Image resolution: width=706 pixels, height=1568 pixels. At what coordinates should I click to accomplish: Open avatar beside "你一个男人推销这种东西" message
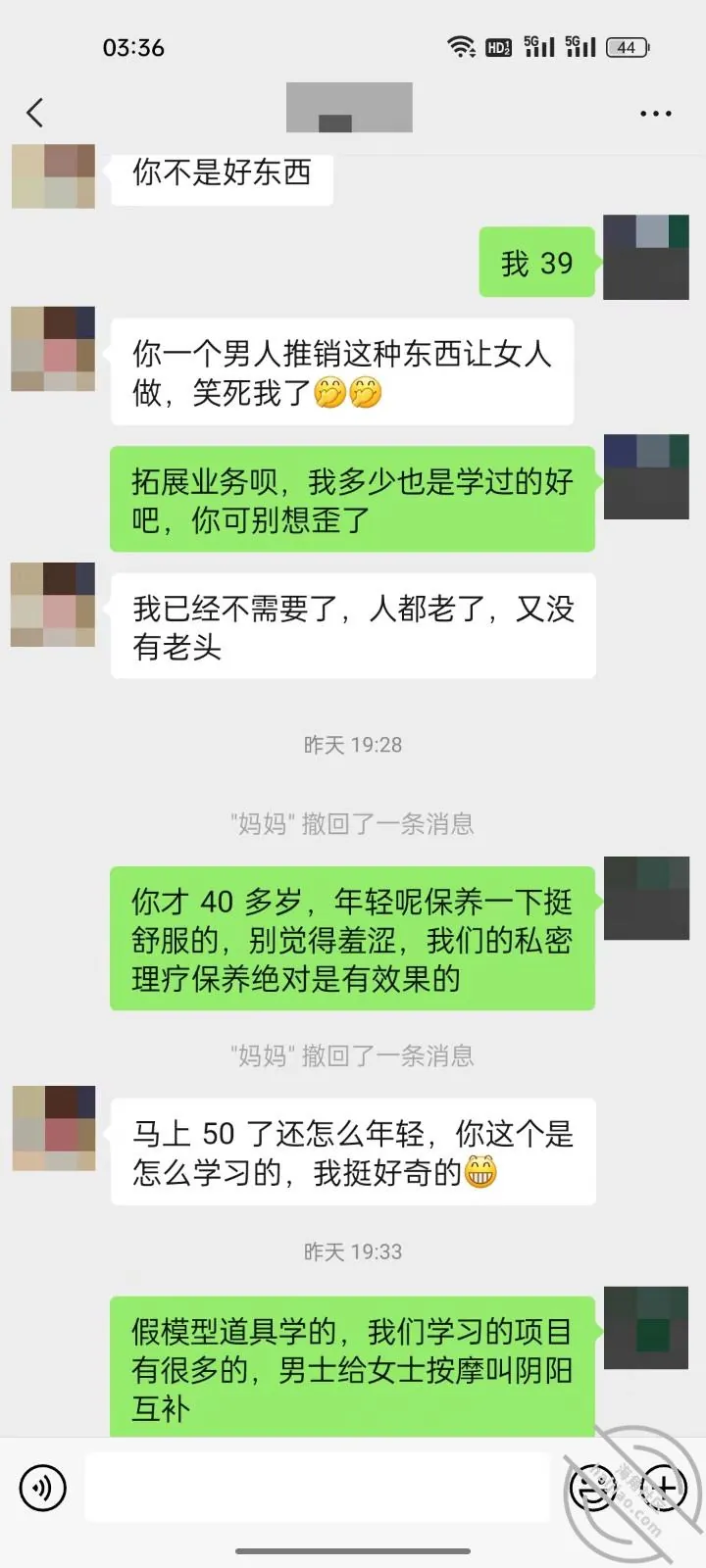(53, 349)
